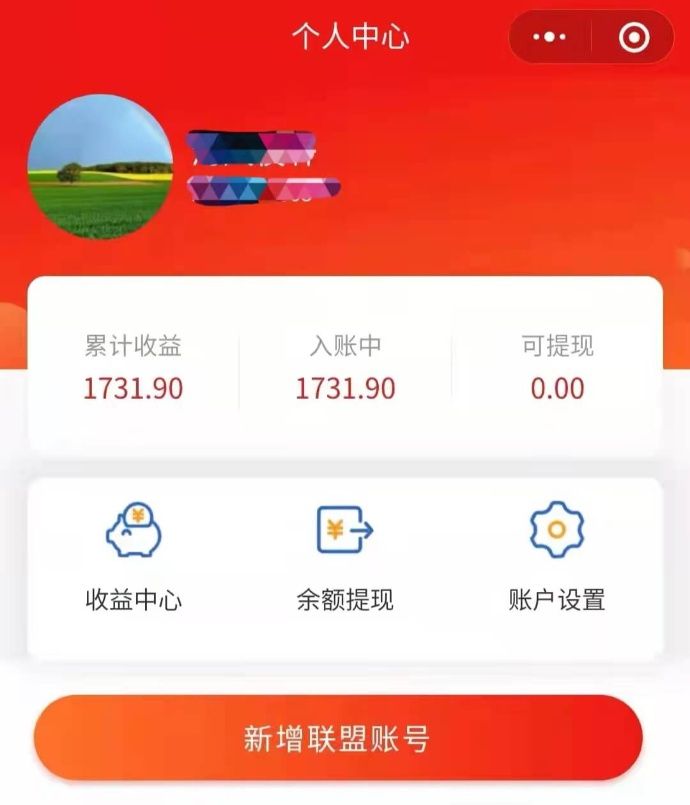Open 账户设置 account settings
This screenshot has height=805, width=690.
(556, 556)
